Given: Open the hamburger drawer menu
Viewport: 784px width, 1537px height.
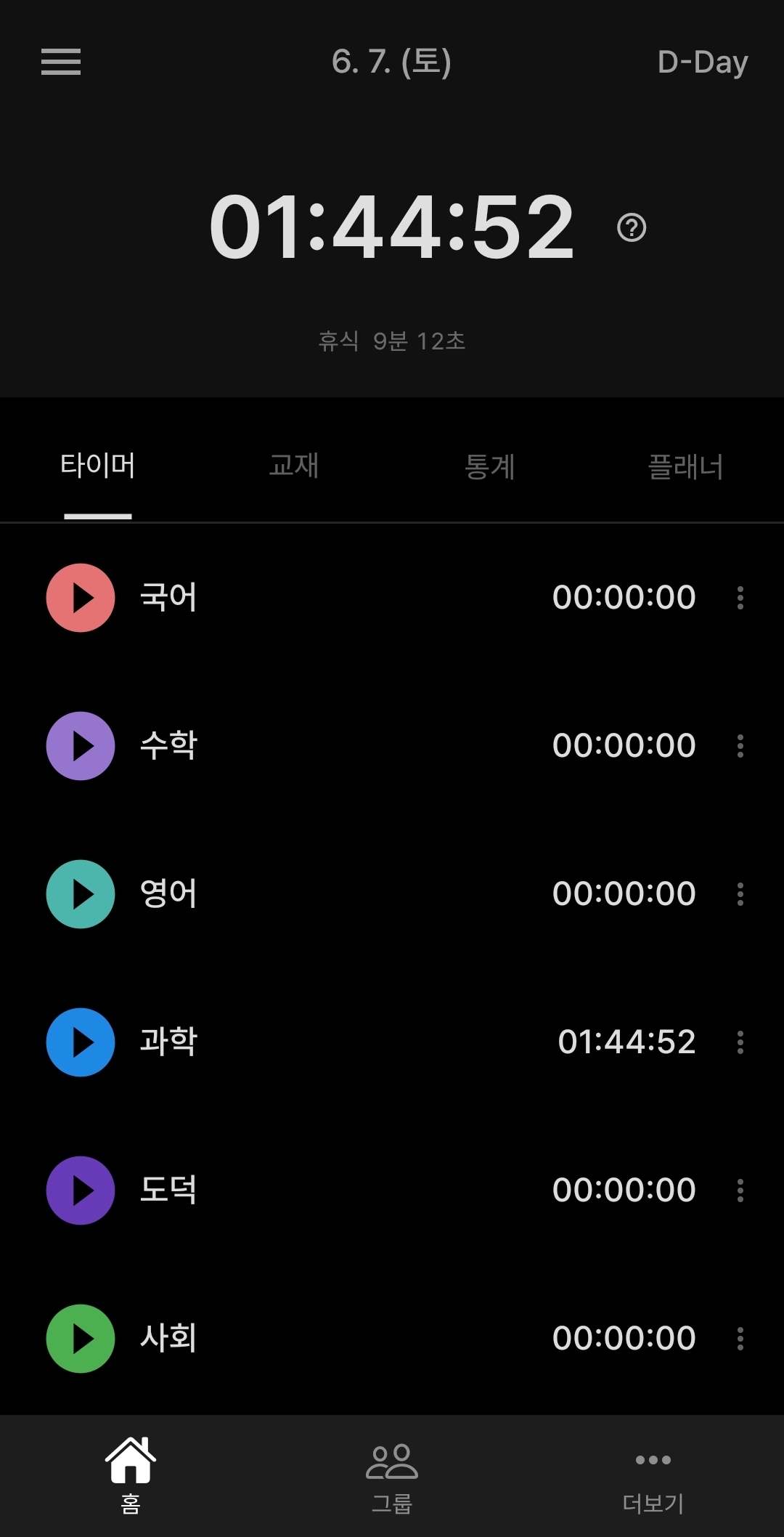Looking at the screenshot, I should click(x=61, y=62).
